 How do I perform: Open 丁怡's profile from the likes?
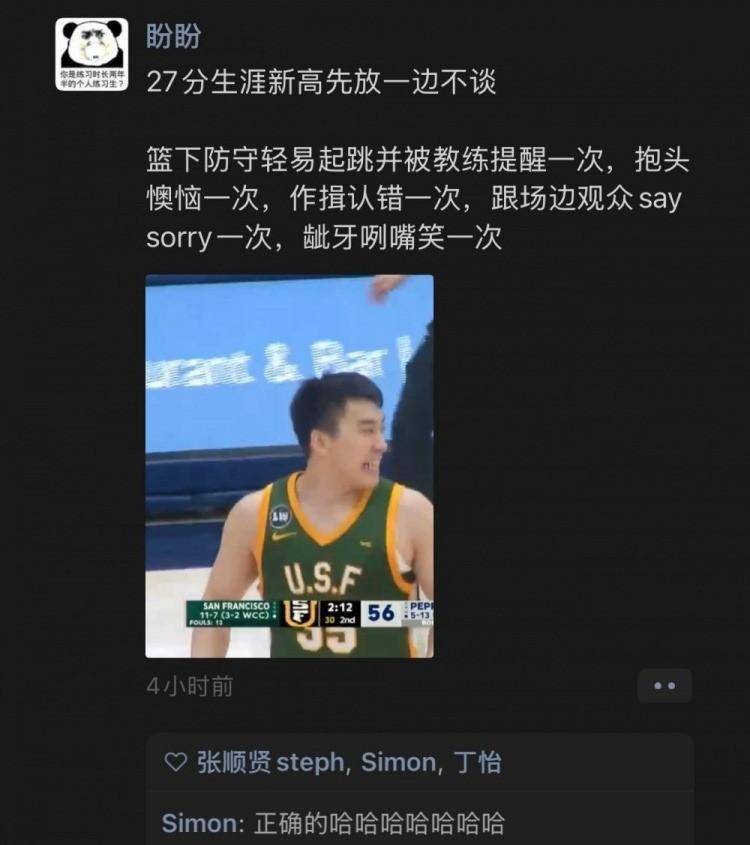tap(477, 763)
